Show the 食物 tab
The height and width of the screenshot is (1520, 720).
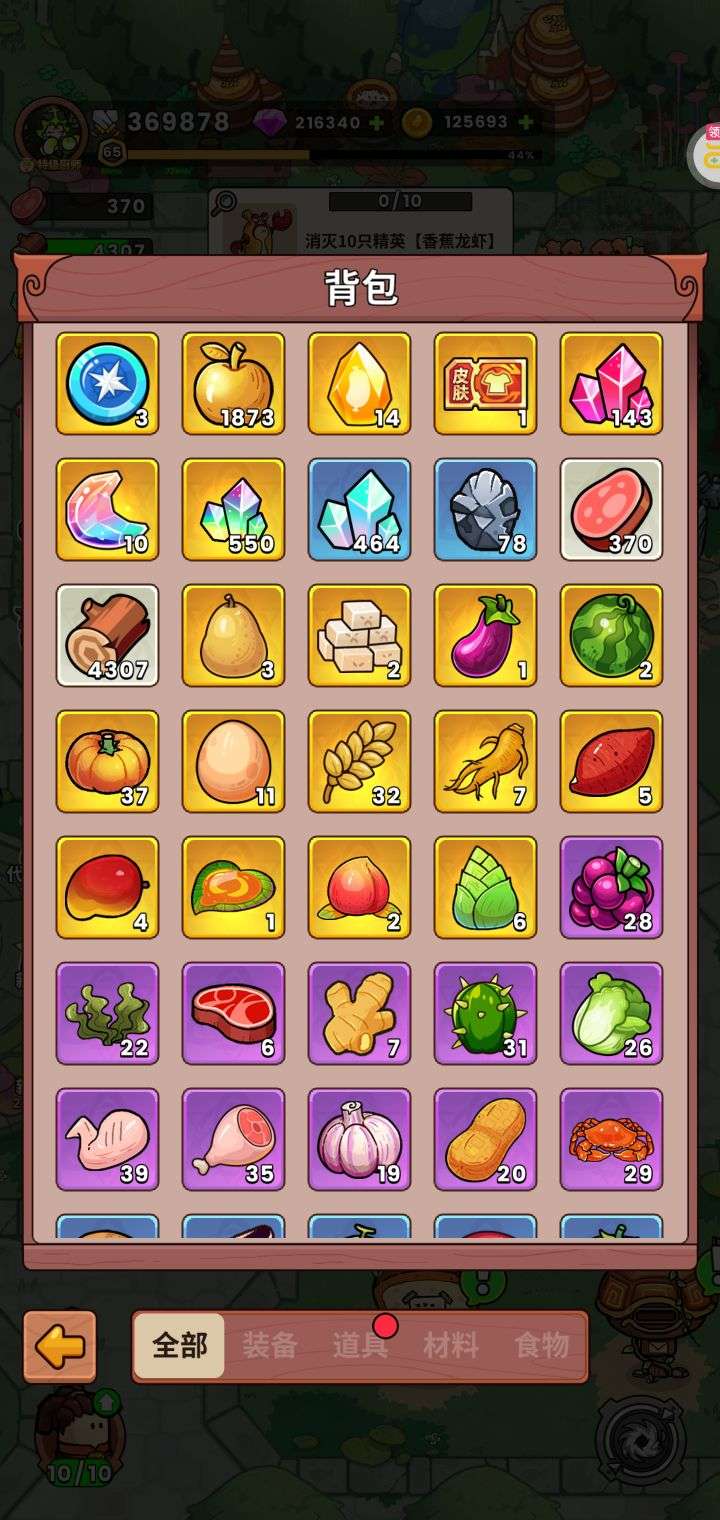click(x=542, y=1346)
